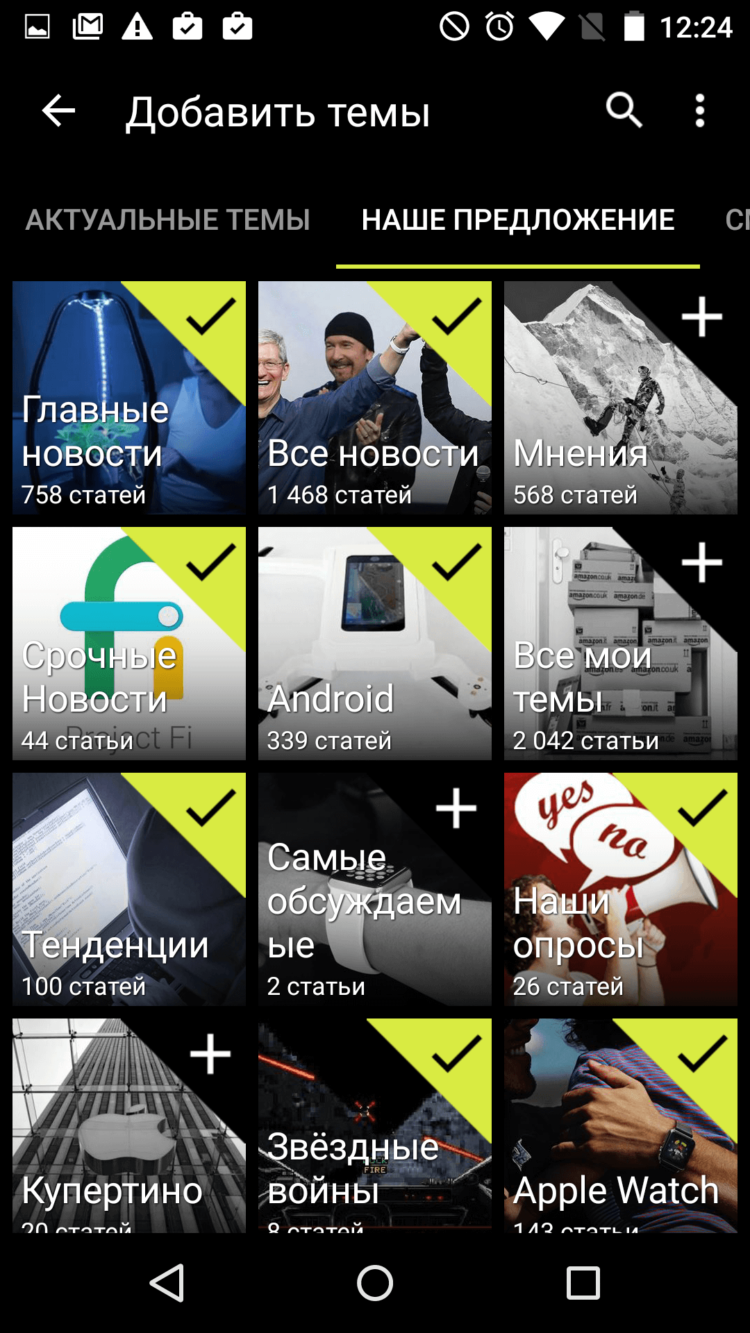Tap the Gmail icon in the status bar

click(x=88, y=27)
